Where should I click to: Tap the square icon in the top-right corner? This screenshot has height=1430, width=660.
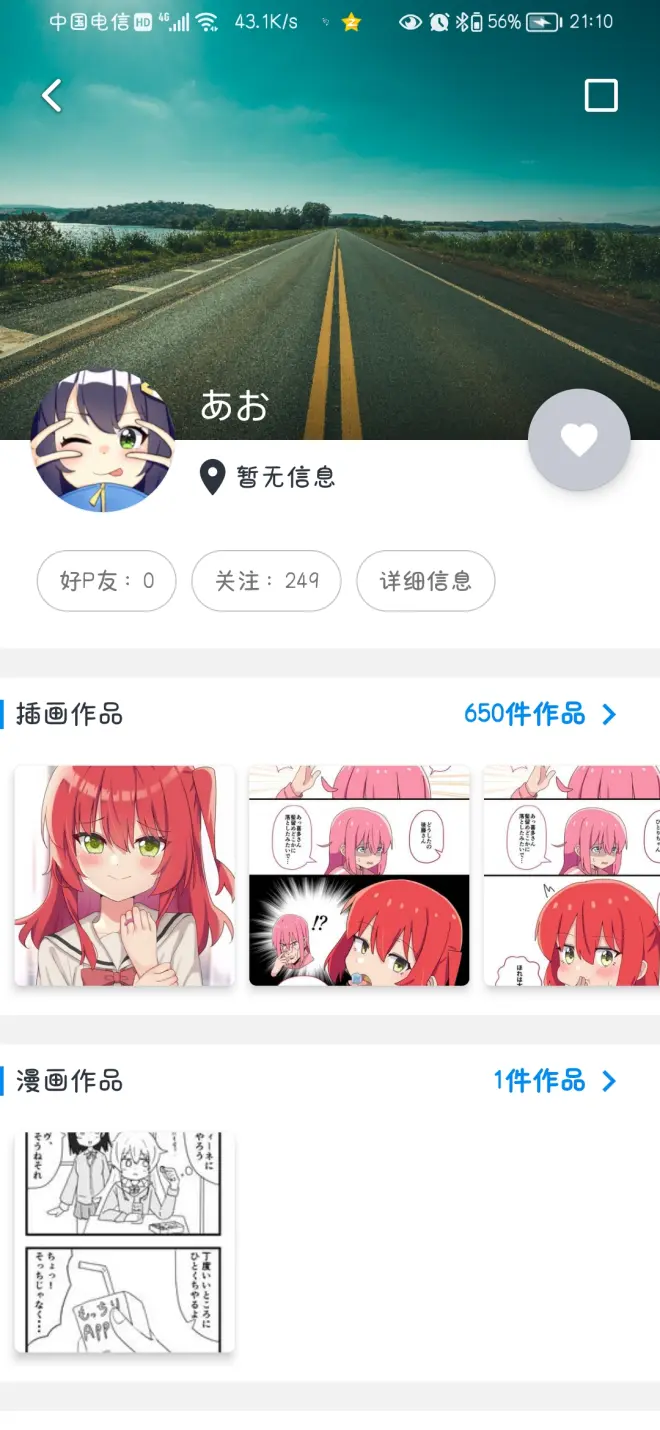(601, 96)
